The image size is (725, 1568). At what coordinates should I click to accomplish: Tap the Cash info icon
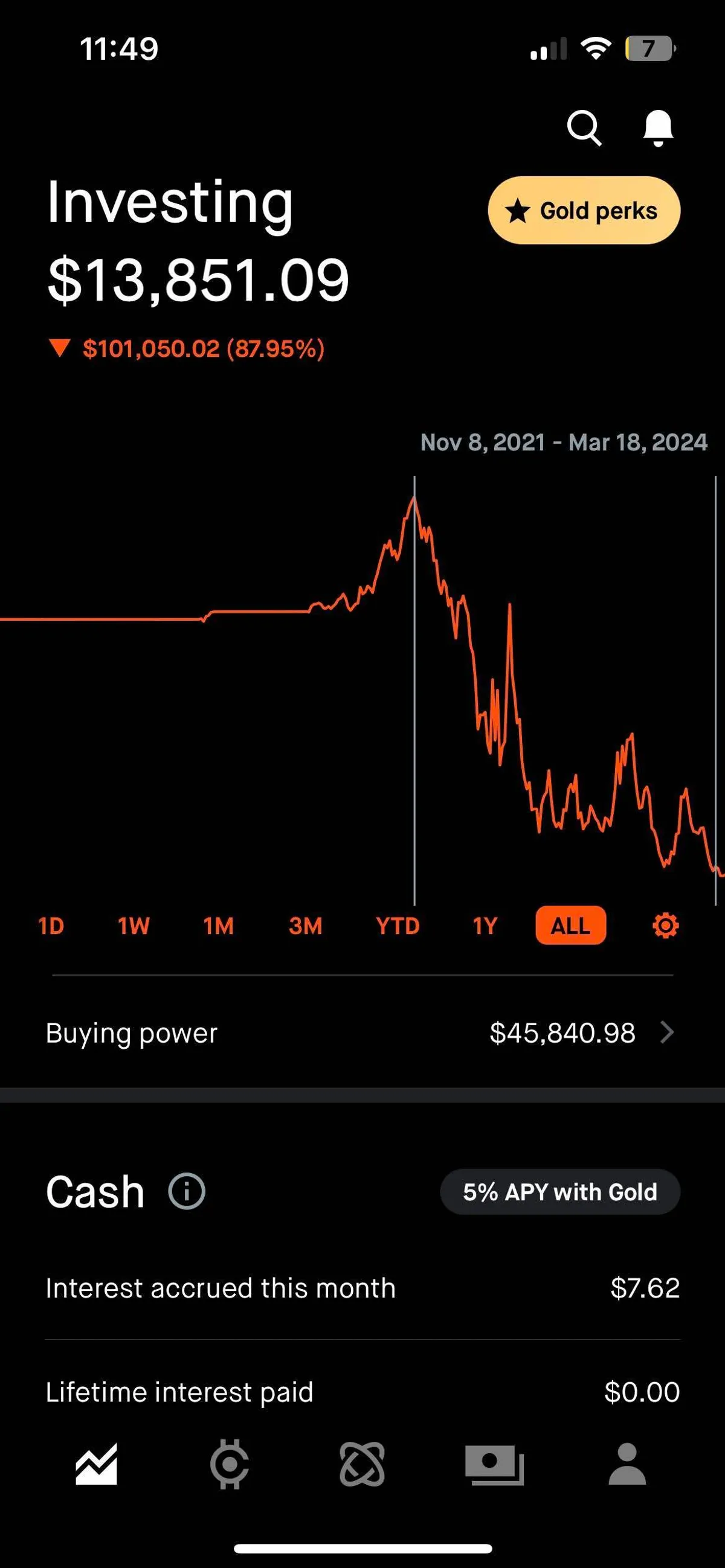[187, 1191]
